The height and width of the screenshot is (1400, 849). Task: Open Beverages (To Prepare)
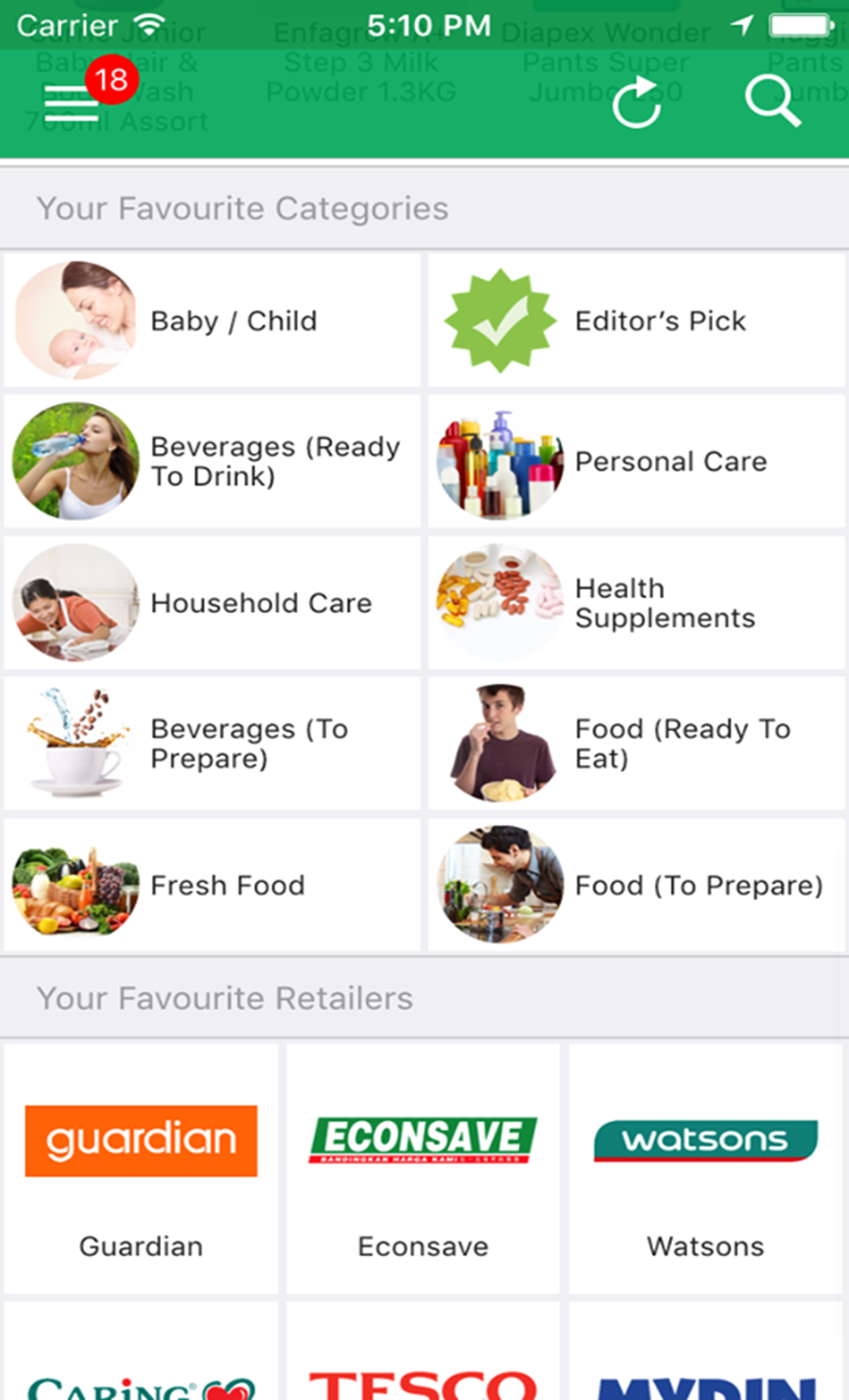[x=212, y=744]
